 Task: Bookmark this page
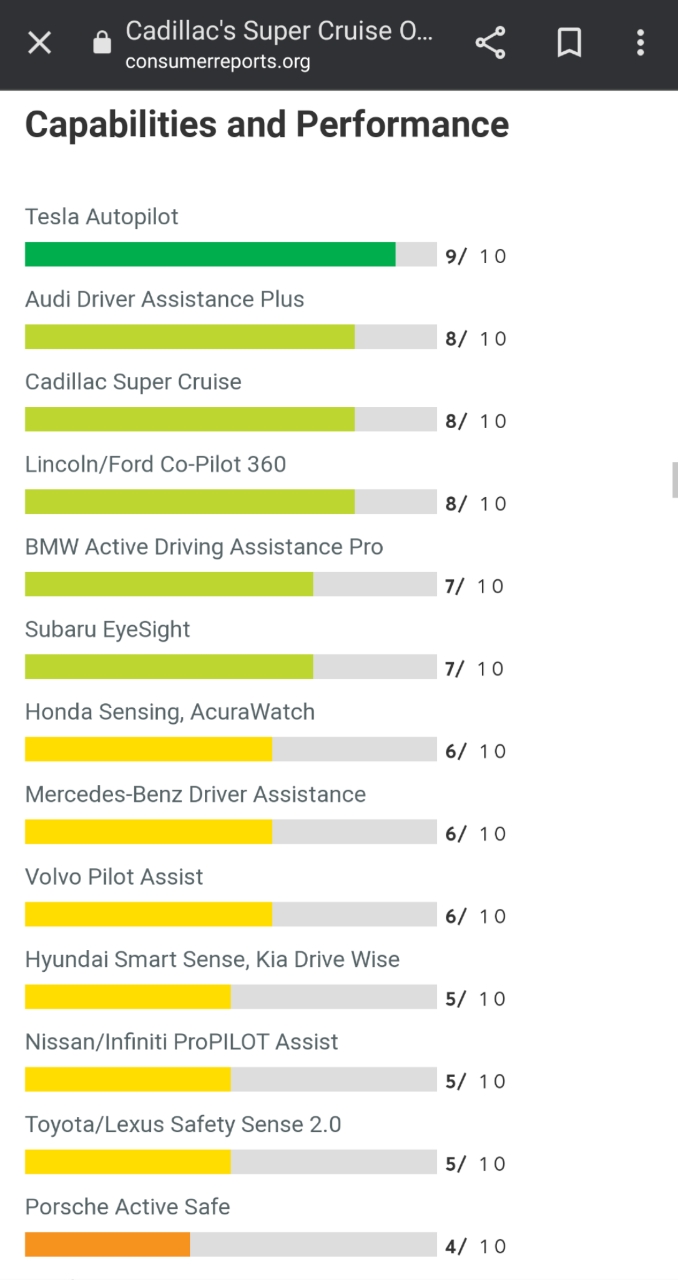click(569, 43)
